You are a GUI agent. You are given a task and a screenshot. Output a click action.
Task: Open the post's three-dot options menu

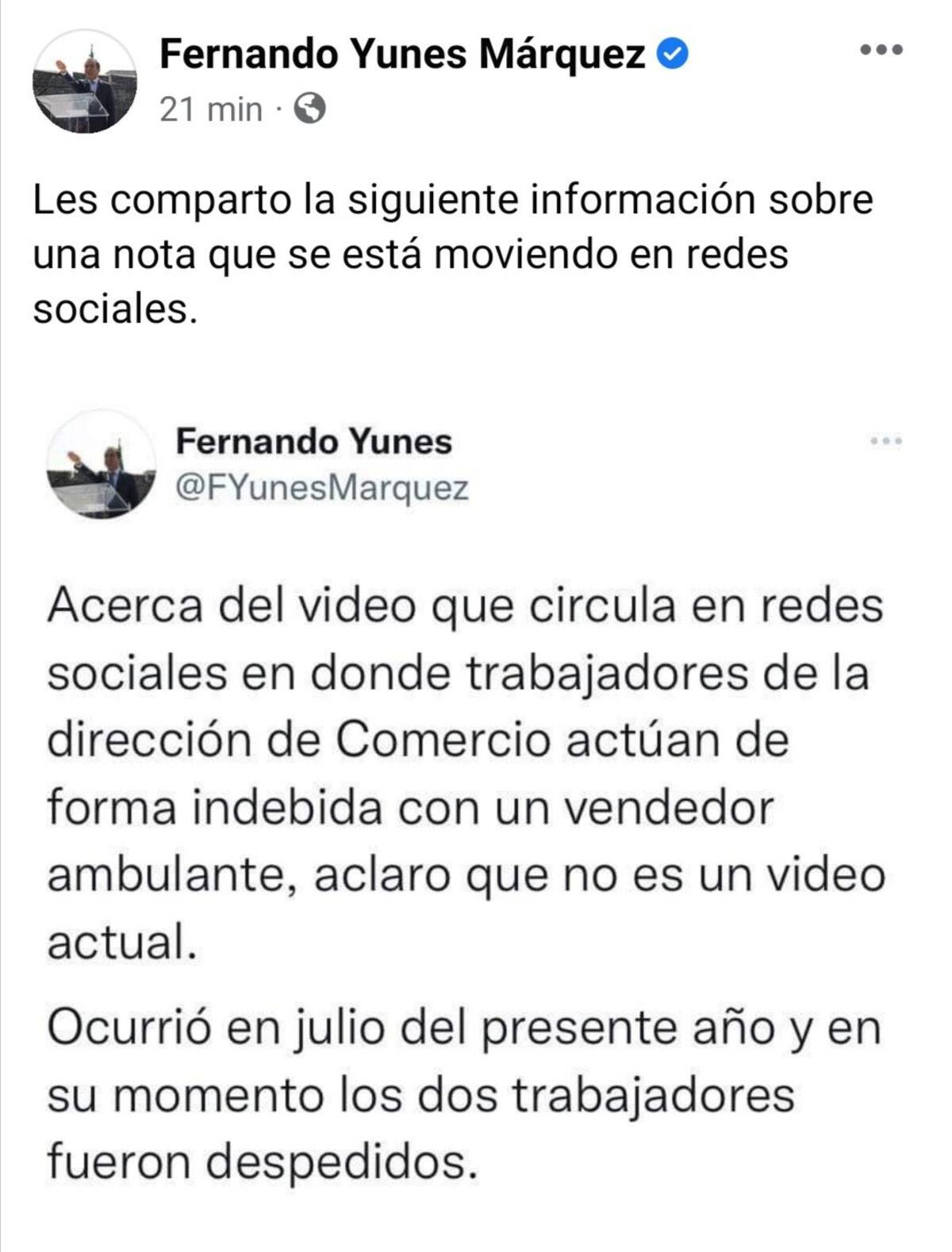881,50
